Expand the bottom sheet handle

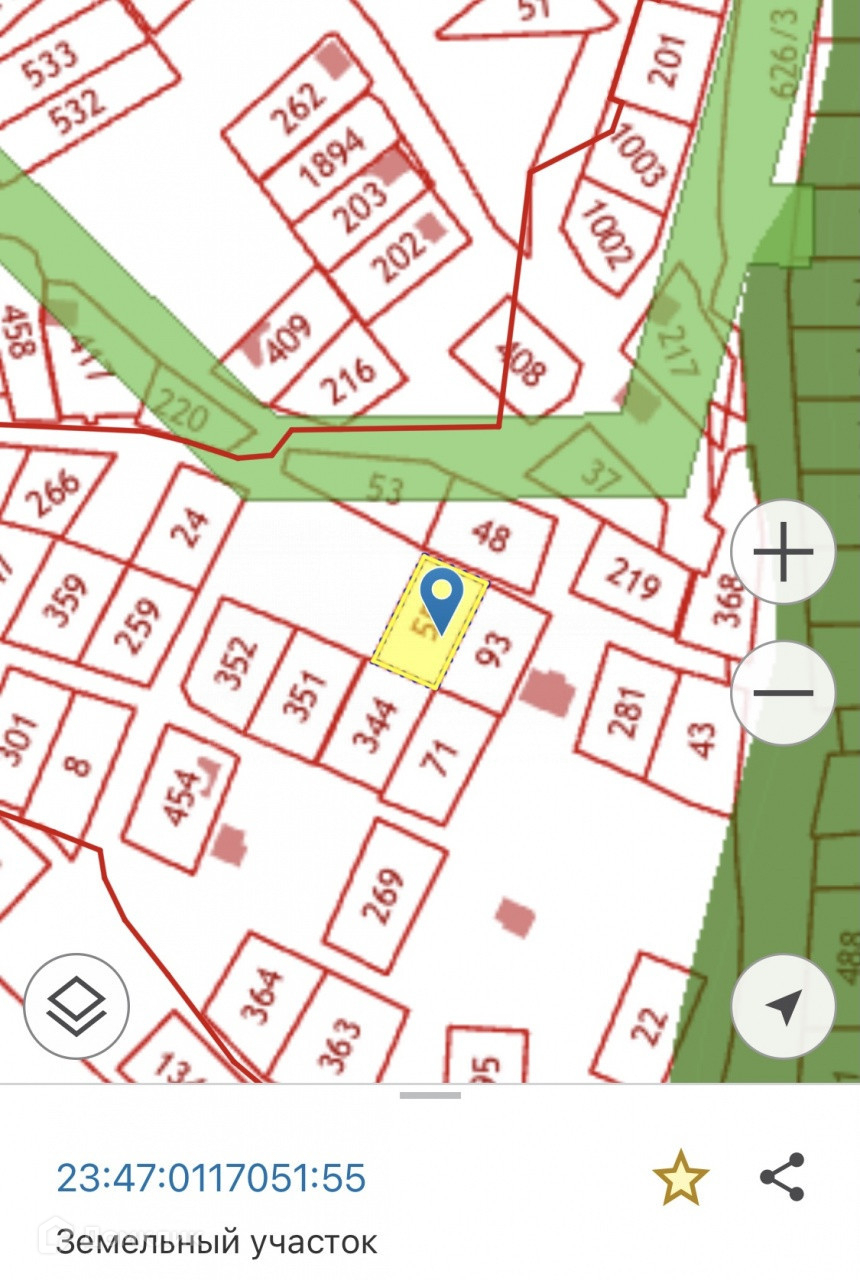pos(430,1095)
